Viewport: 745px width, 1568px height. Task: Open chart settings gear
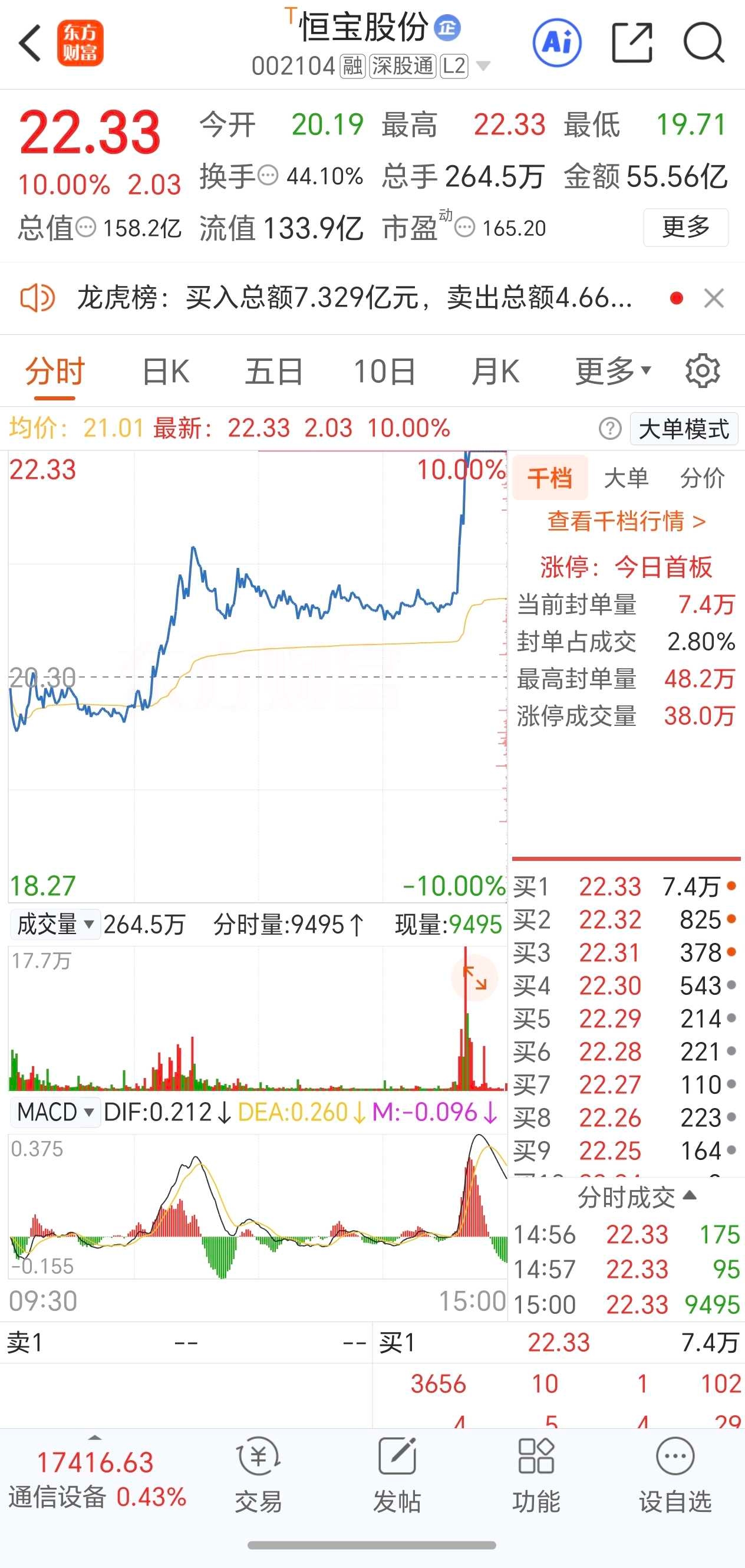point(703,370)
